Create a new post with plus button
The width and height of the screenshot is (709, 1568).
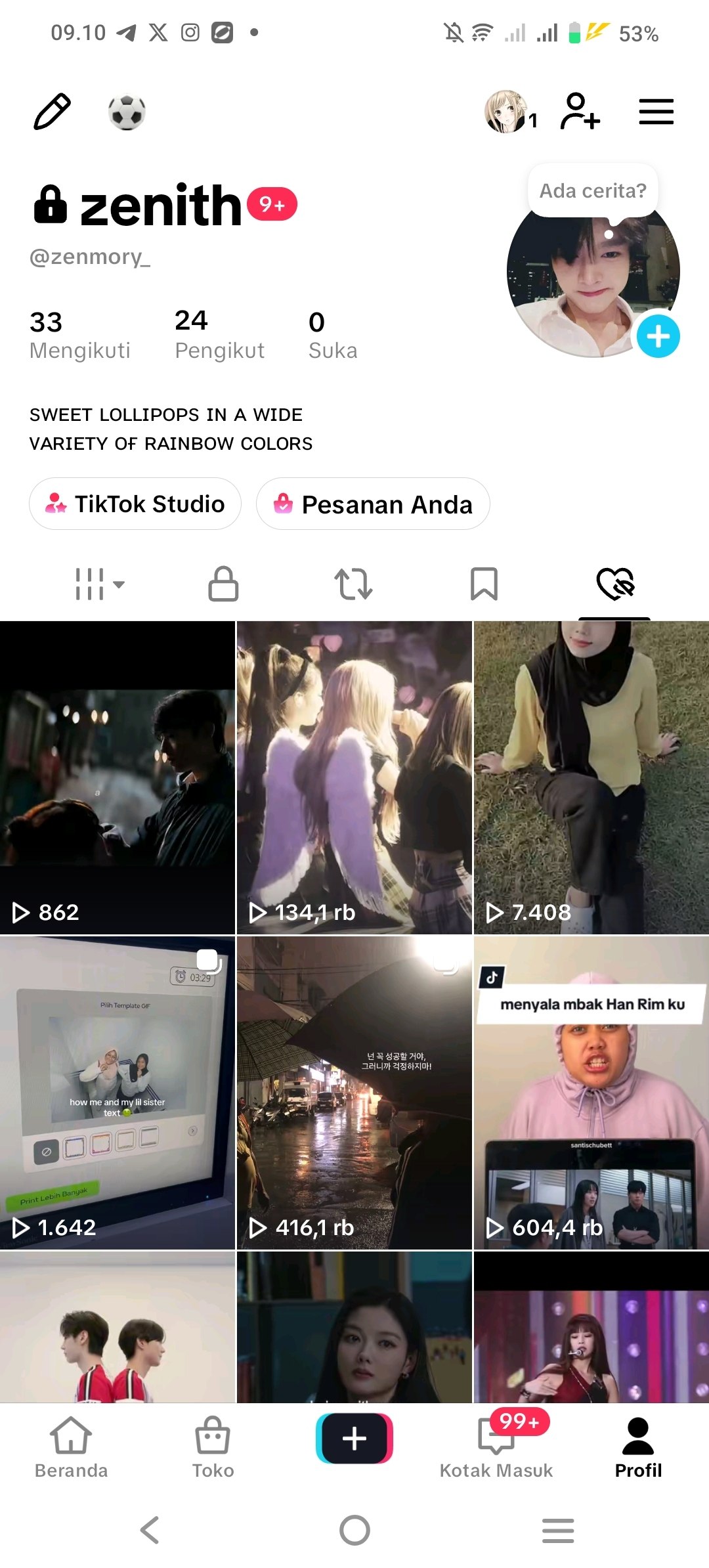tap(354, 1438)
